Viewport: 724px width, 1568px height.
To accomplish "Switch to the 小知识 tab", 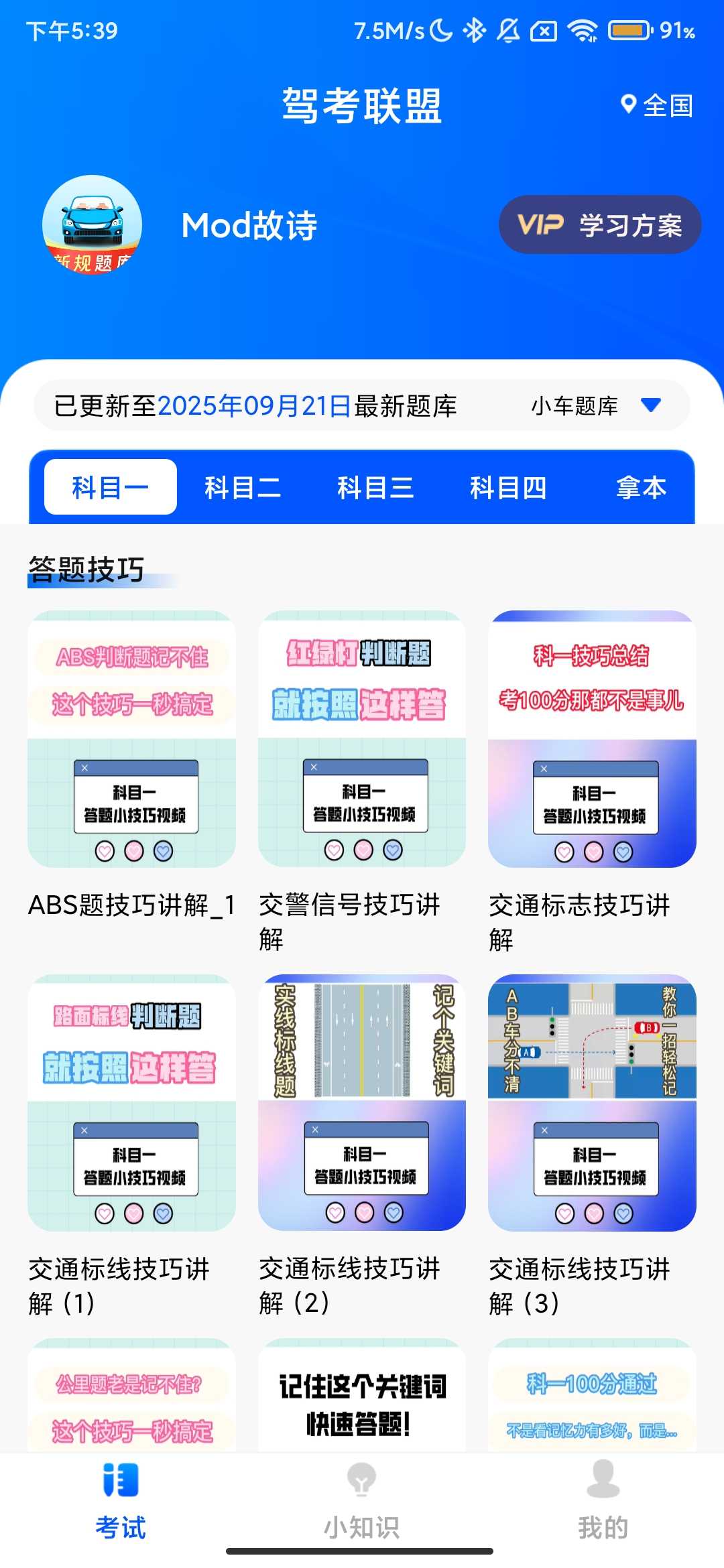I will [362, 1500].
